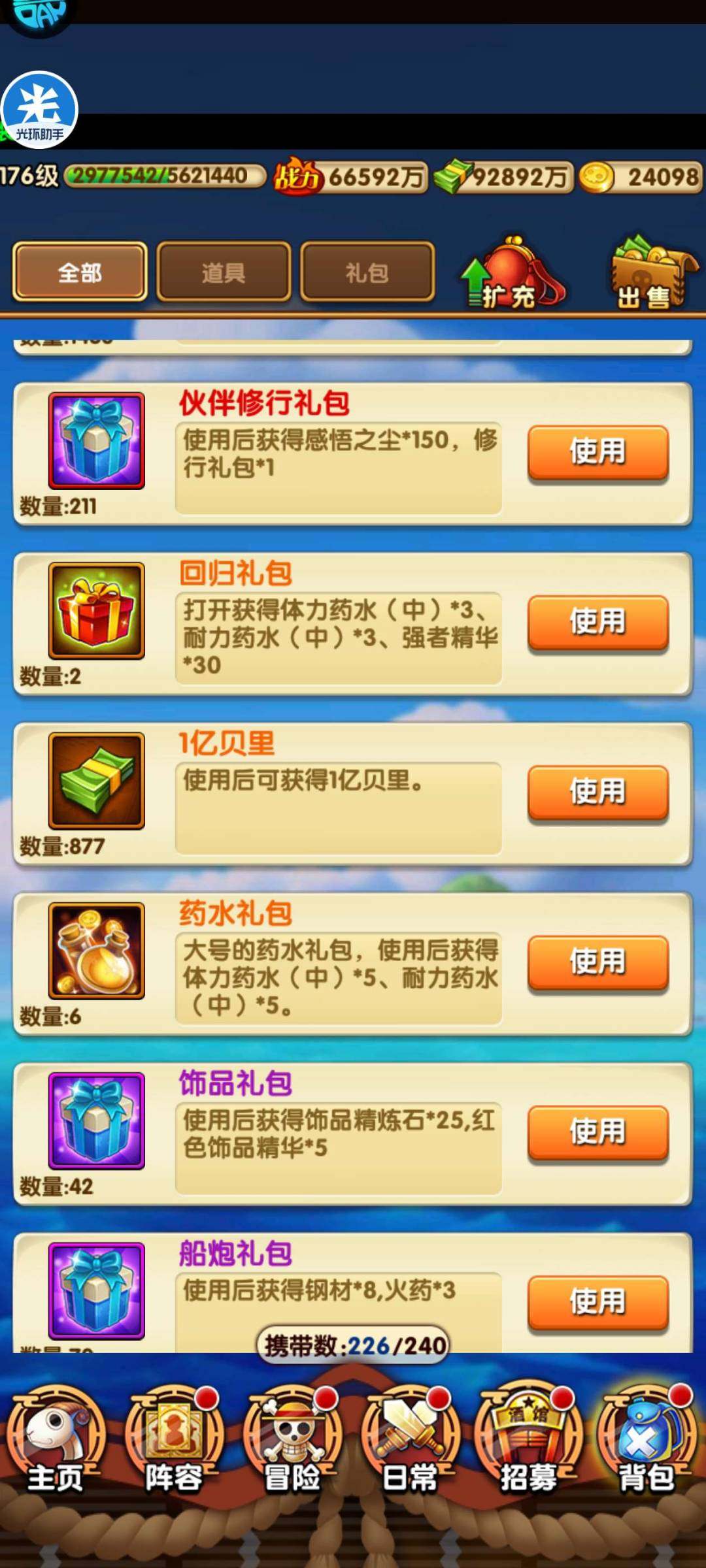Image resolution: width=706 pixels, height=1568 pixels.
Task: Switch to the 道具 tab
Action: tap(223, 273)
